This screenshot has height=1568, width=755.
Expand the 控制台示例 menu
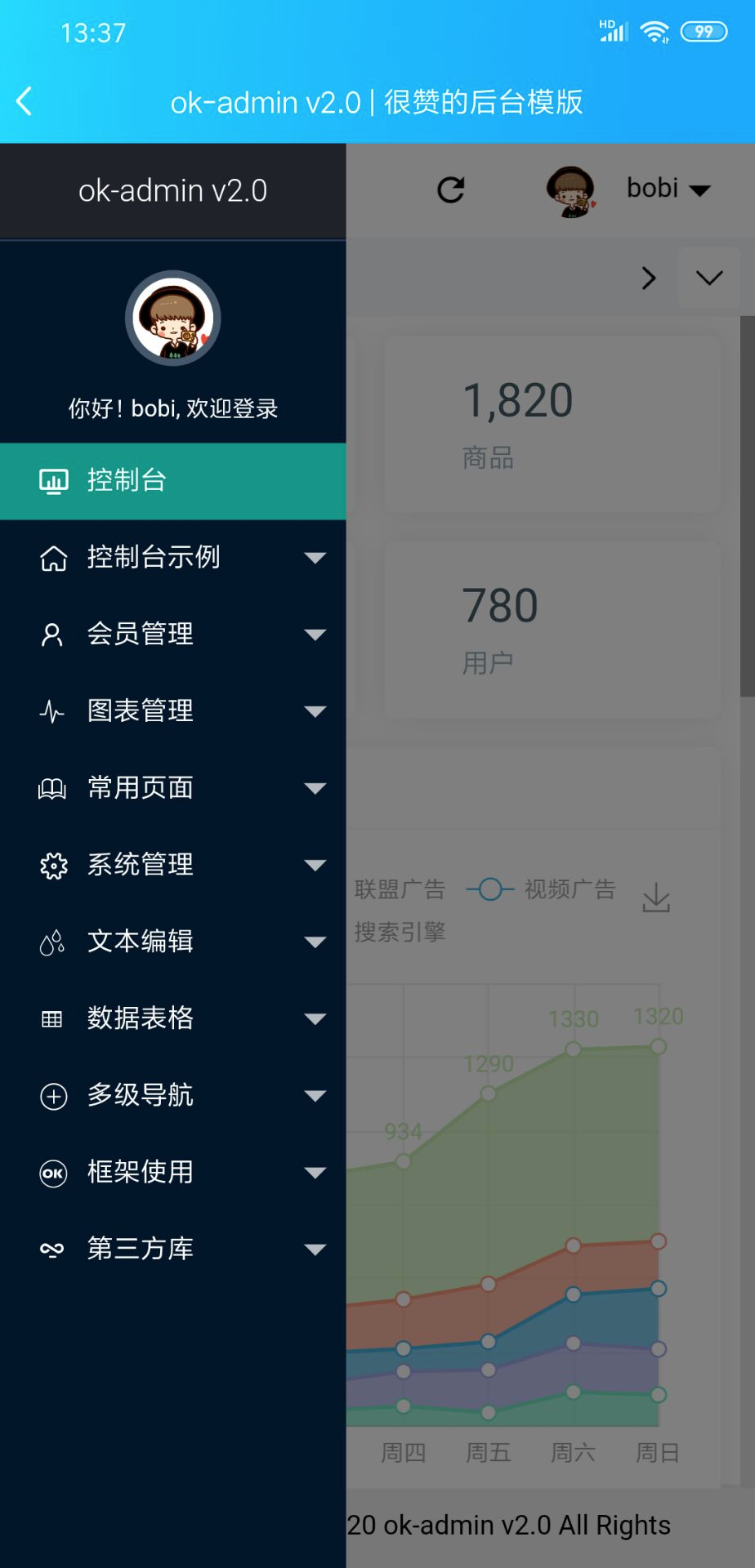click(x=173, y=558)
